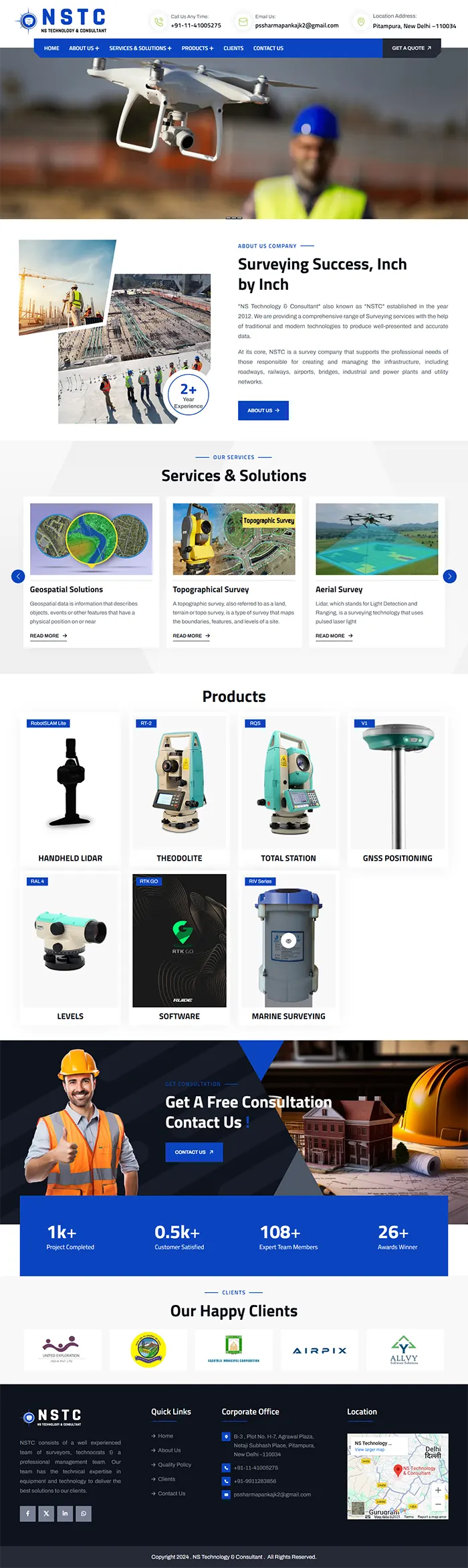Expand Services & Solutions menu
Viewport: 468px width, 1568px height.
[x=140, y=48]
